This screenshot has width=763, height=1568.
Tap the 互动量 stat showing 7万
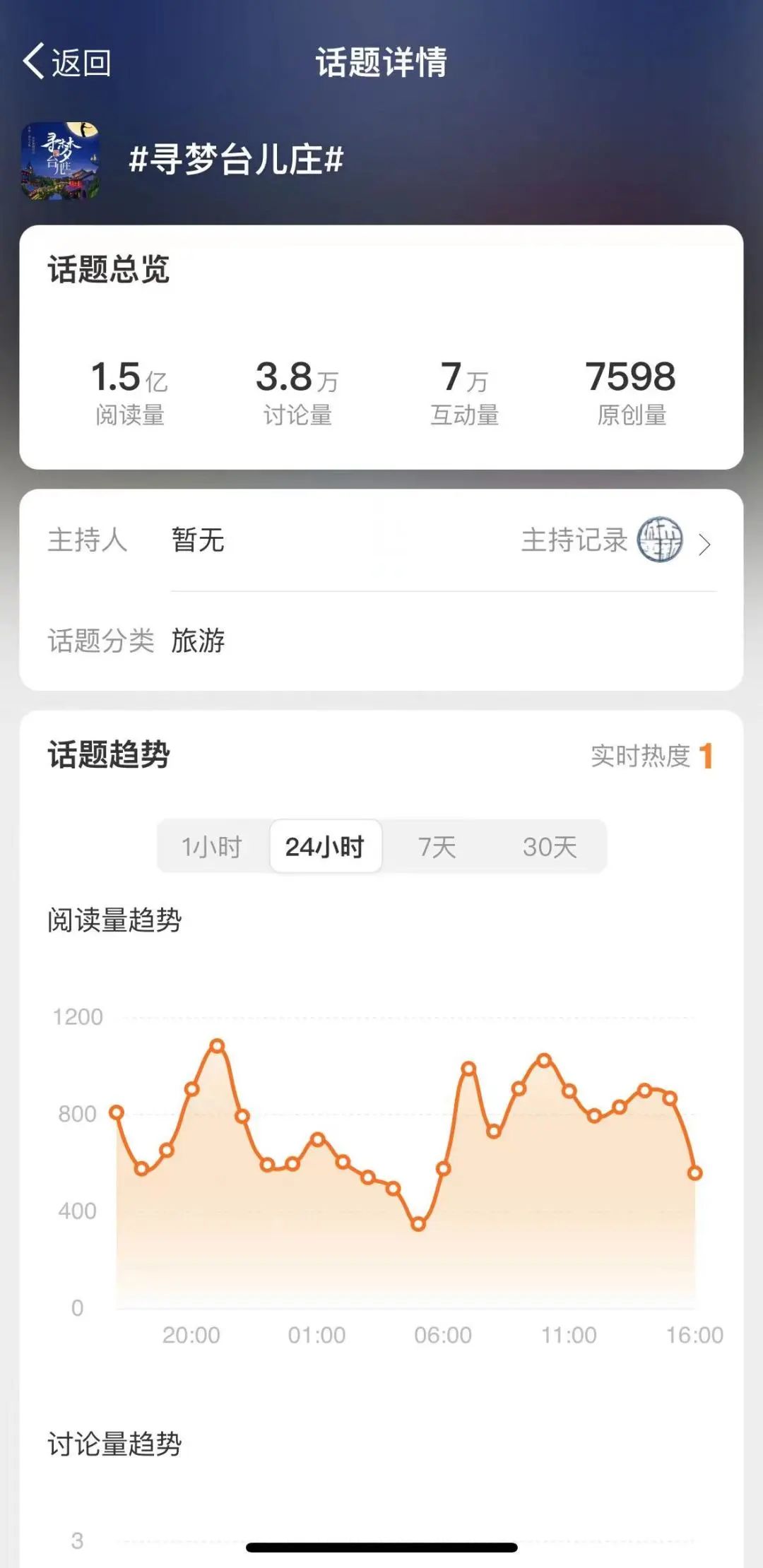click(x=466, y=391)
